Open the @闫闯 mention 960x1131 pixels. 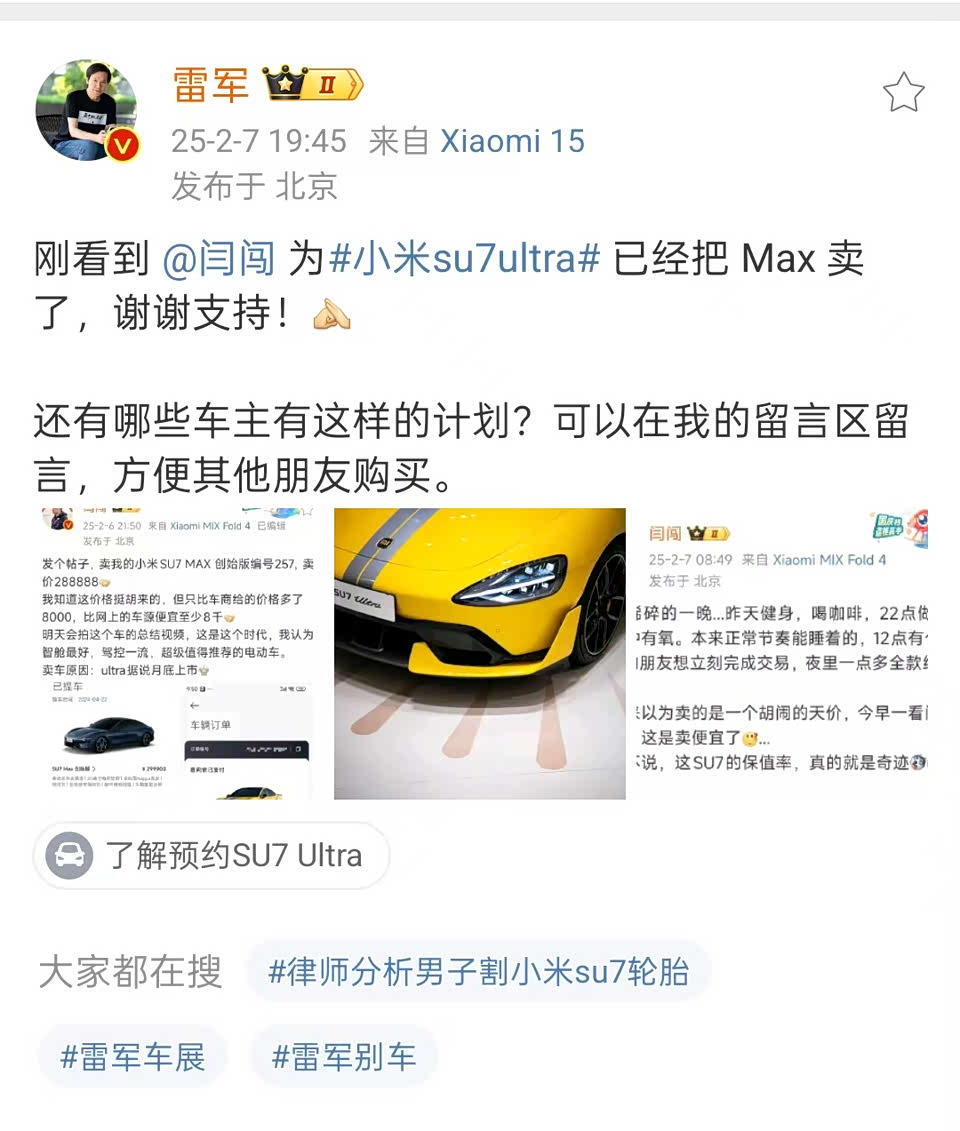point(218,260)
